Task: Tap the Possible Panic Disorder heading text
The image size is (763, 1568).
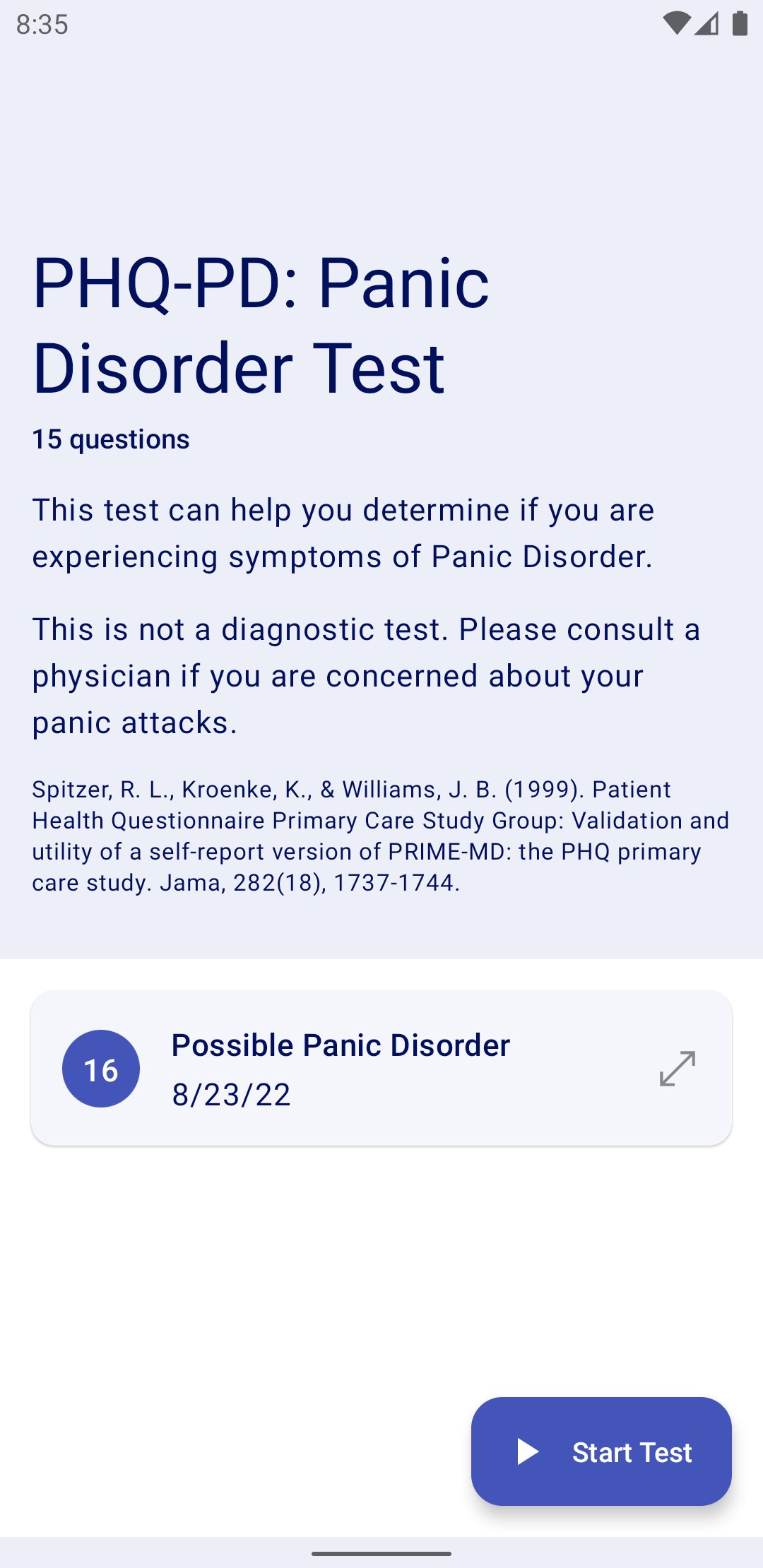Action: pos(341,1045)
